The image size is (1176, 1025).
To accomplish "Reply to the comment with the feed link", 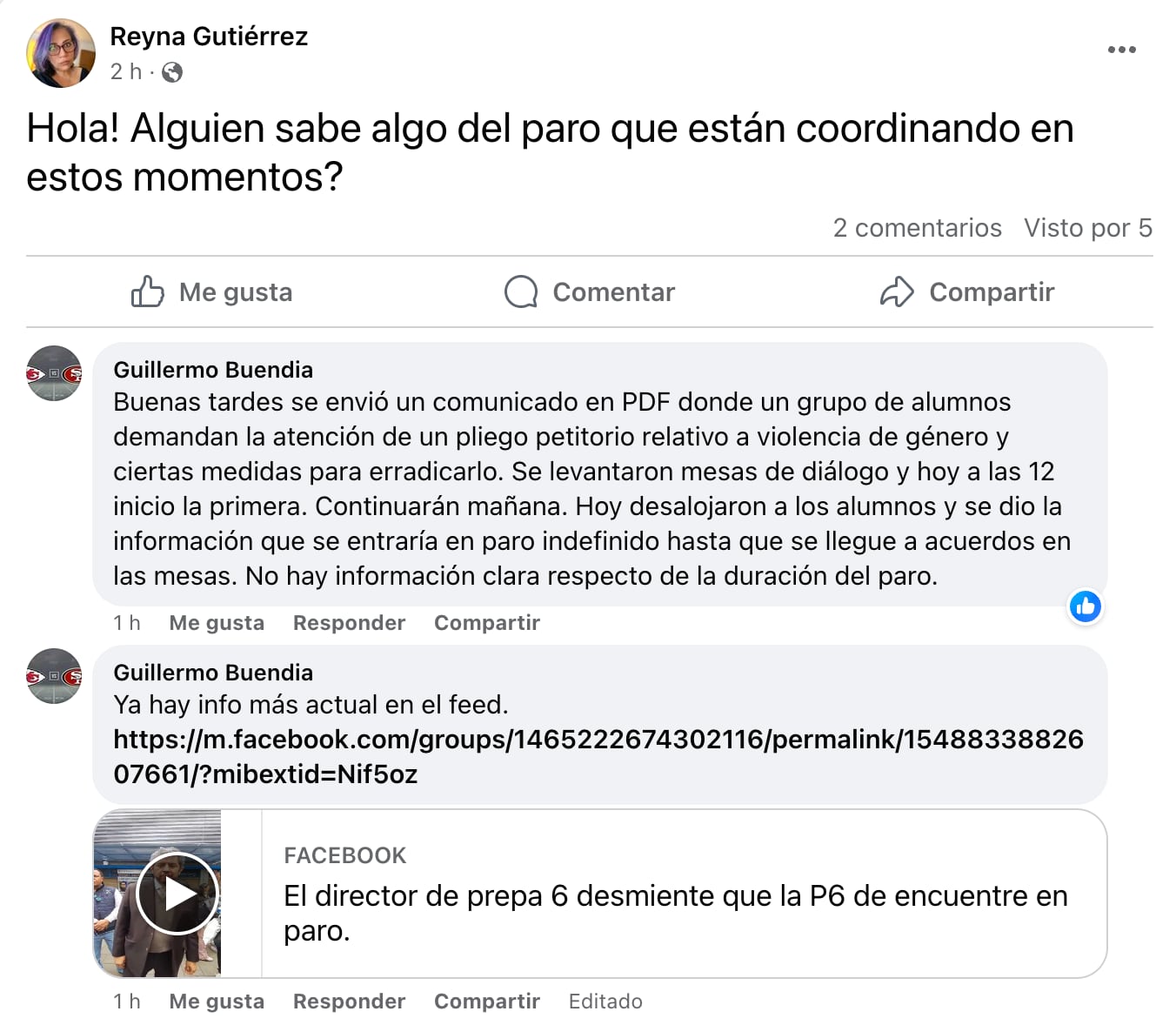I will 349,1002.
